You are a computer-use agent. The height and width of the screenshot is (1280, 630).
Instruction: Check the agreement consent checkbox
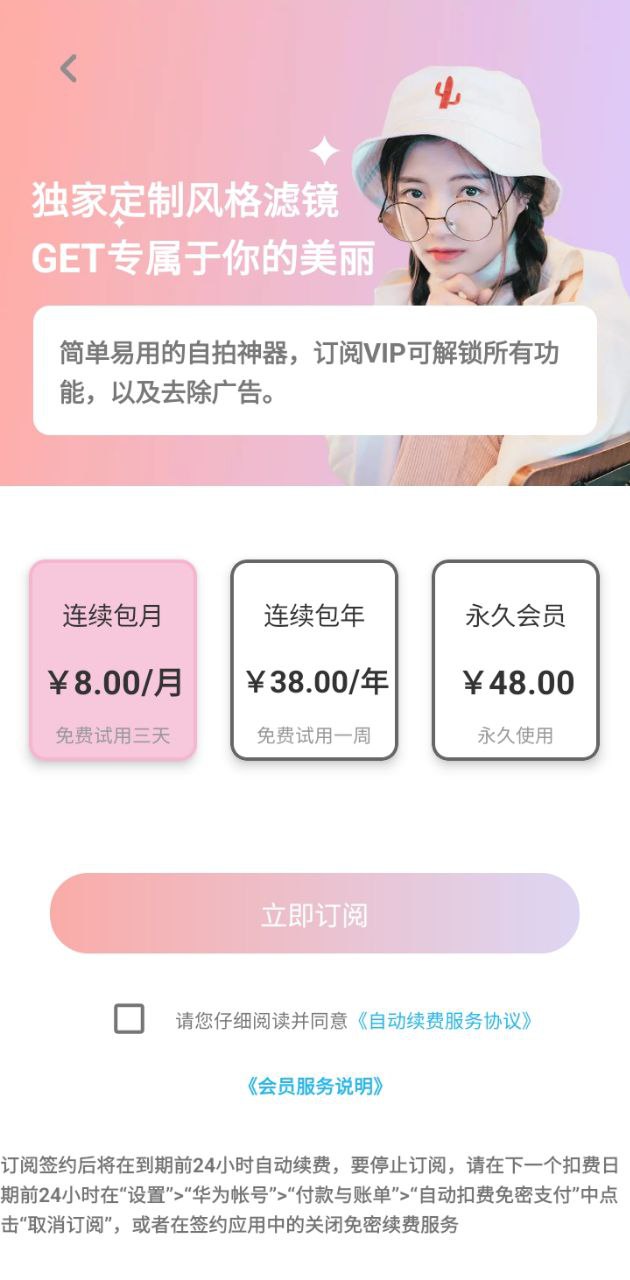pyautogui.click(x=129, y=1019)
